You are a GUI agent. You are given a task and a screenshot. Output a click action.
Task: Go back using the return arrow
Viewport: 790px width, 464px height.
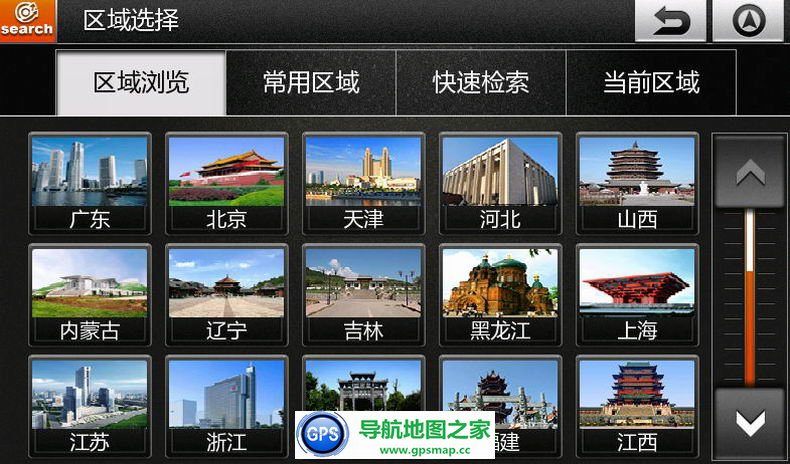[670, 21]
